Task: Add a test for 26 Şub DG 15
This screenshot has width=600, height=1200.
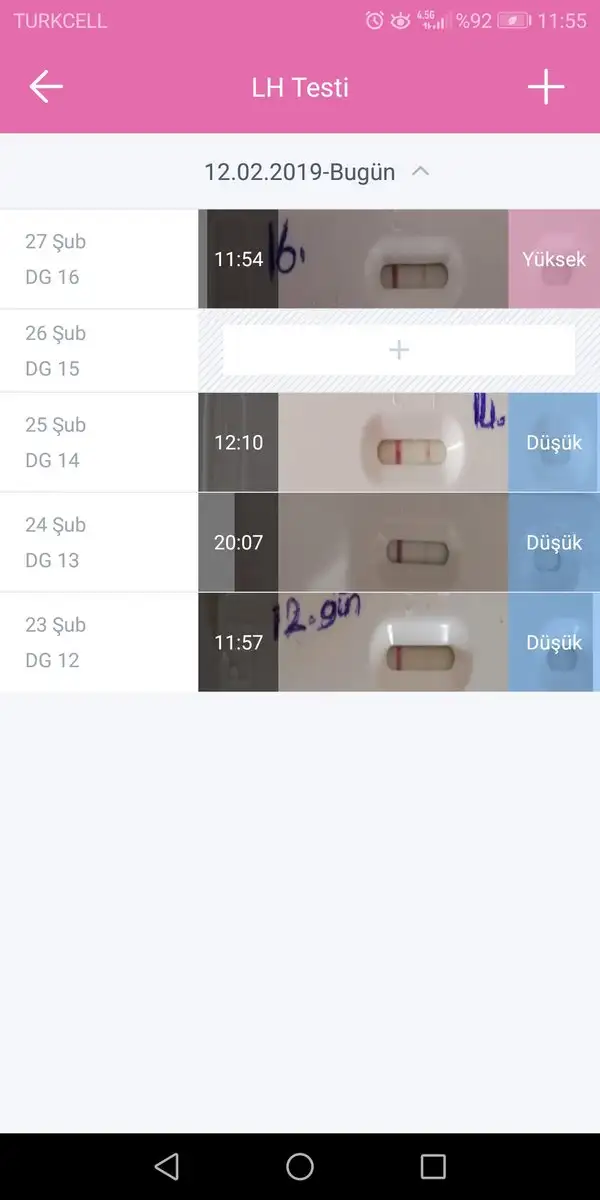Action: pyautogui.click(x=398, y=350)
